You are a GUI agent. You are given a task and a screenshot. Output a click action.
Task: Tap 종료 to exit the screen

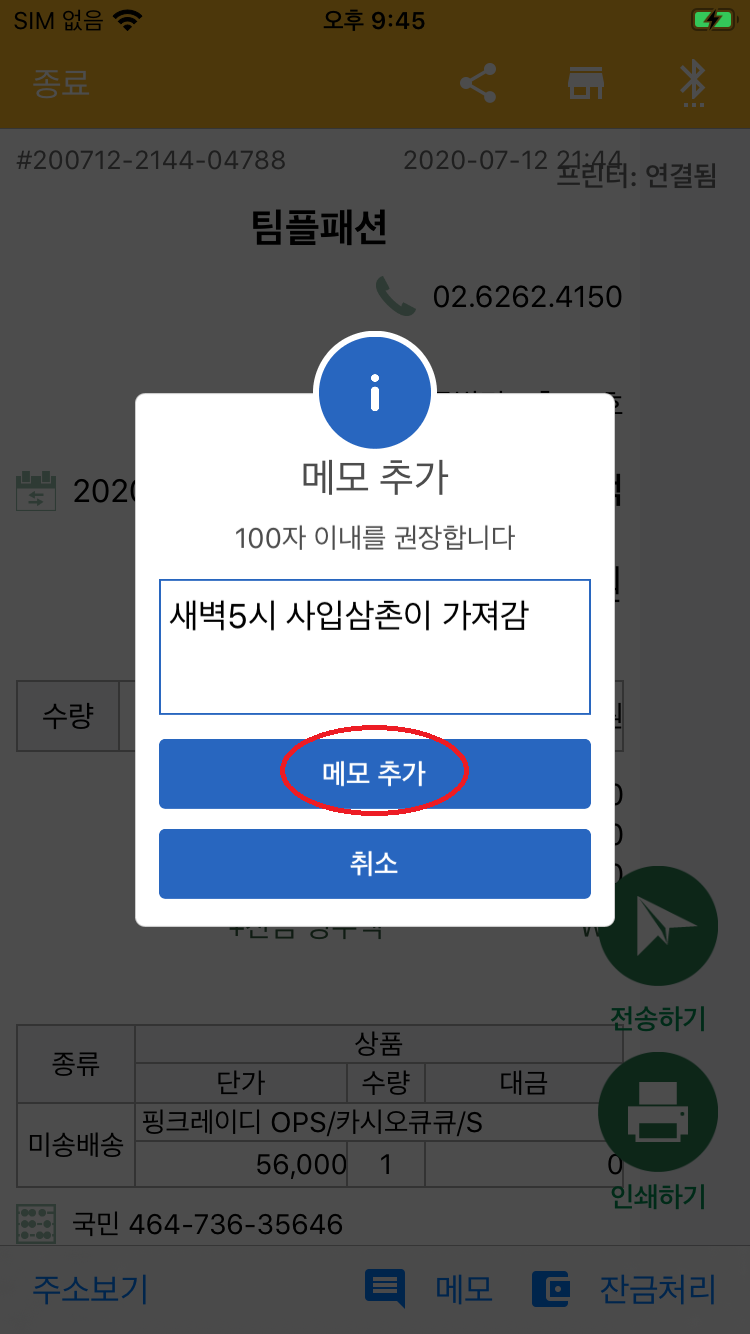[x=62, y=83]
